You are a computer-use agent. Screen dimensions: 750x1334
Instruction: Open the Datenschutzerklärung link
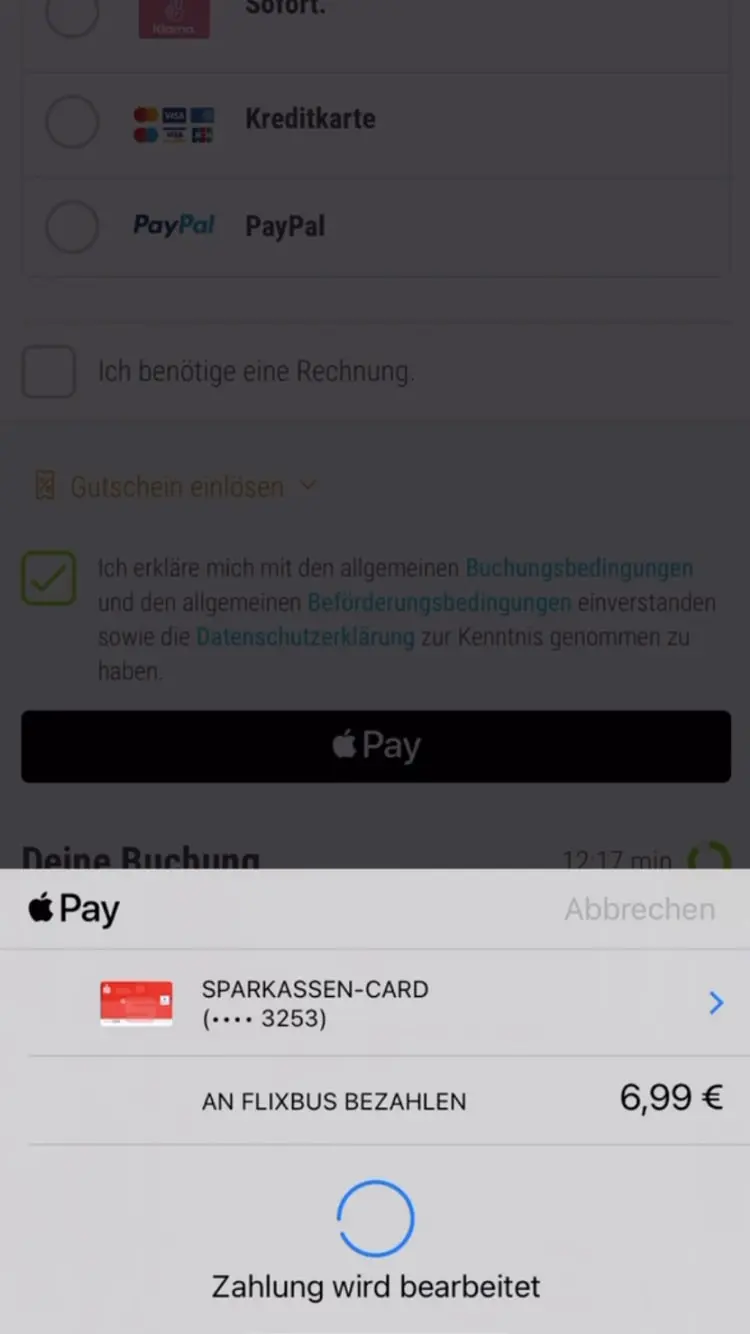(x=305, y=637)
